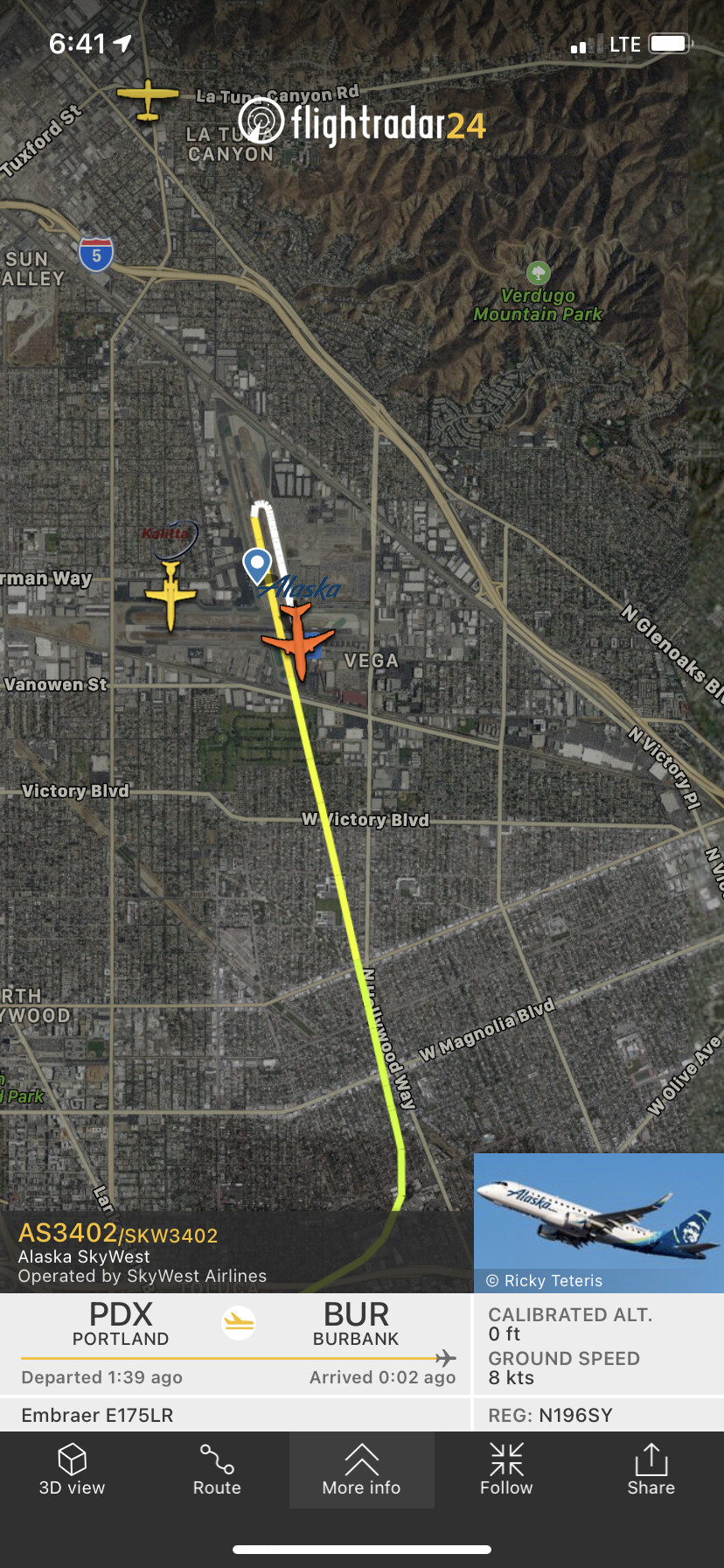Select the yellow plane near La Tuna Canyon

(148, 98)
